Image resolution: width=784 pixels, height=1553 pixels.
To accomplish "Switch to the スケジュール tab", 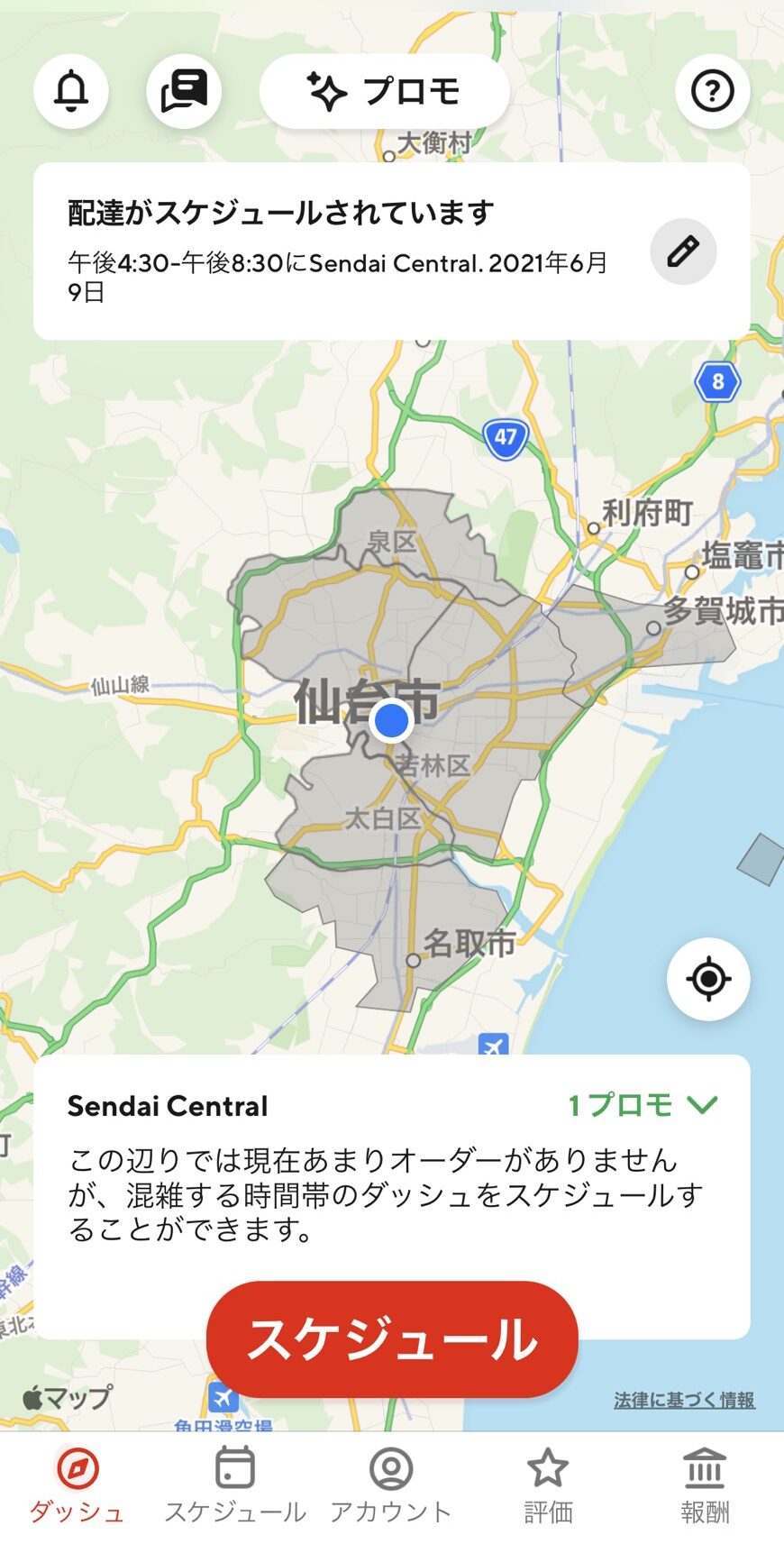I will (235, 1486).
